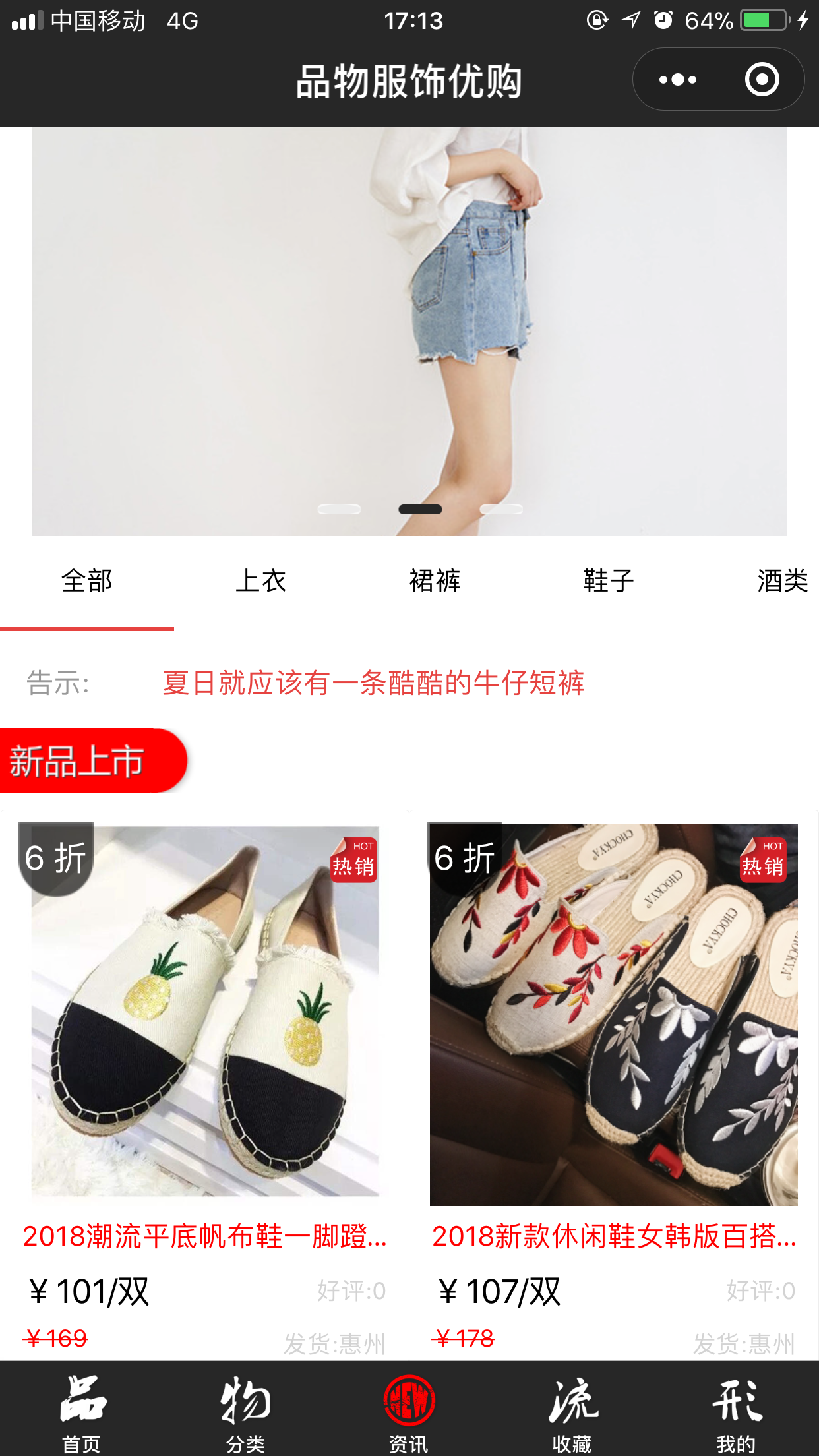Show the 鞋子 category

[609, 581]
